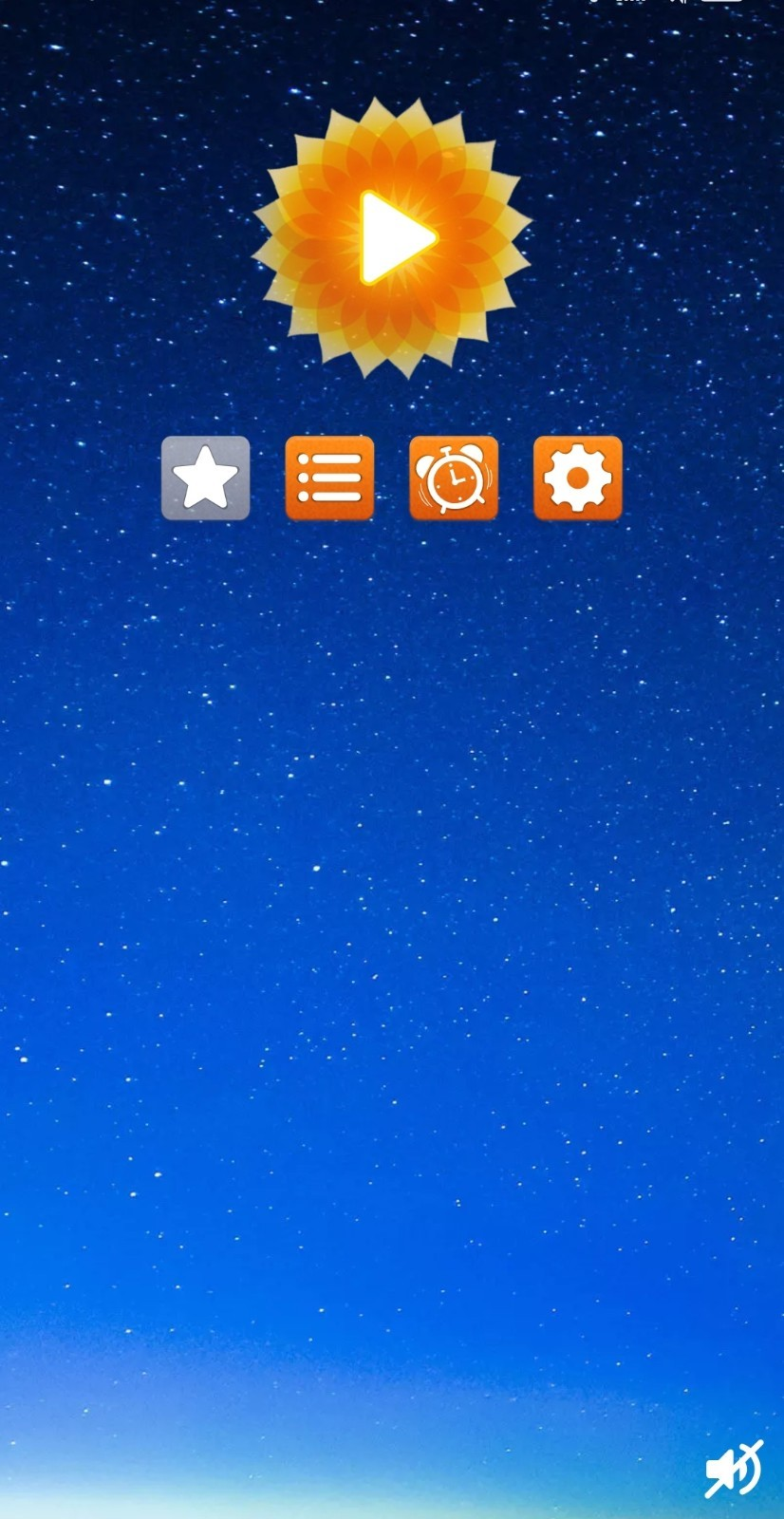Open favorites with the star button
This screenshot has width=784, height=1519.
(x=206, y=478)
